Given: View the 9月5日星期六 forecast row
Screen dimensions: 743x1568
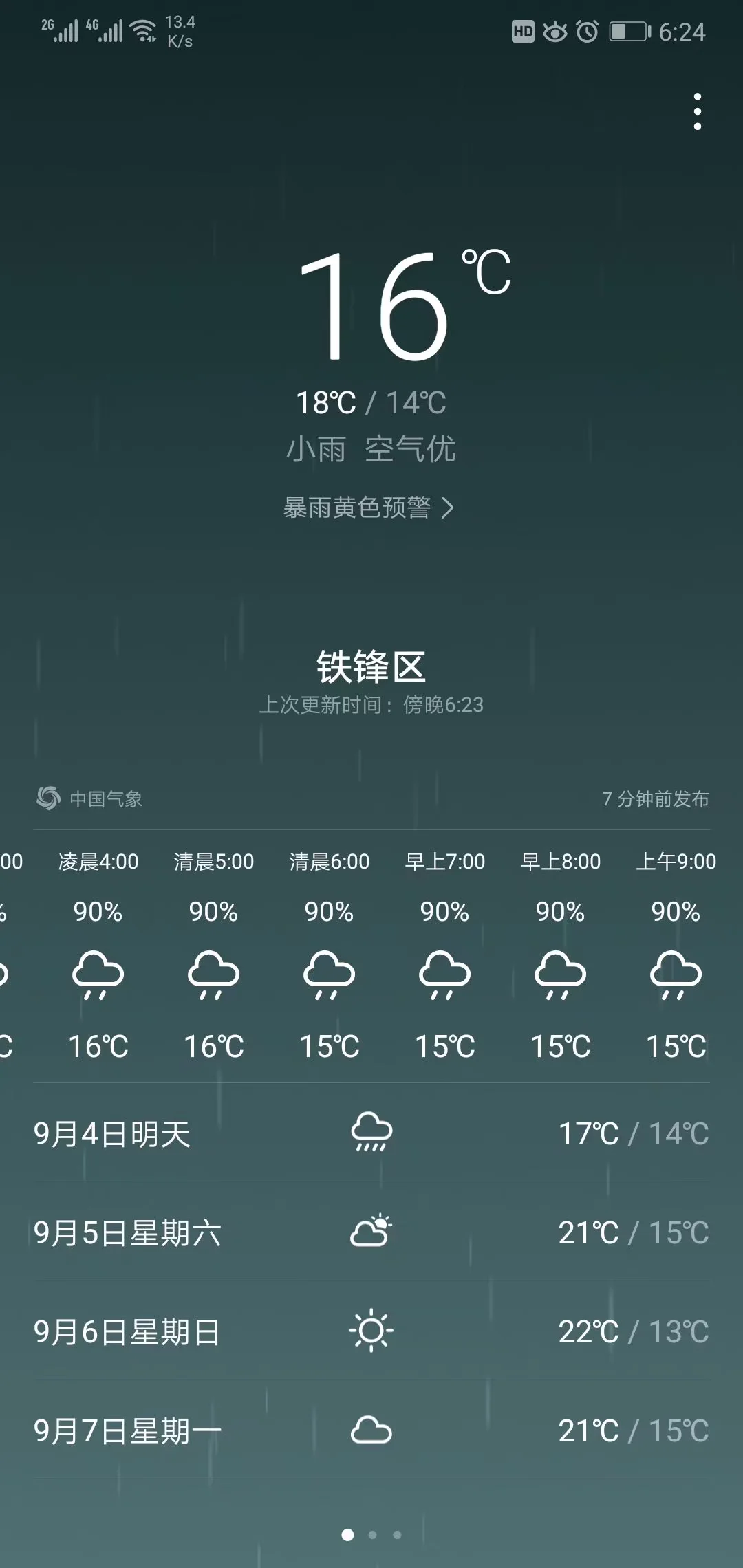Looking at the screenshot, I should click(x=371, y=1232).
